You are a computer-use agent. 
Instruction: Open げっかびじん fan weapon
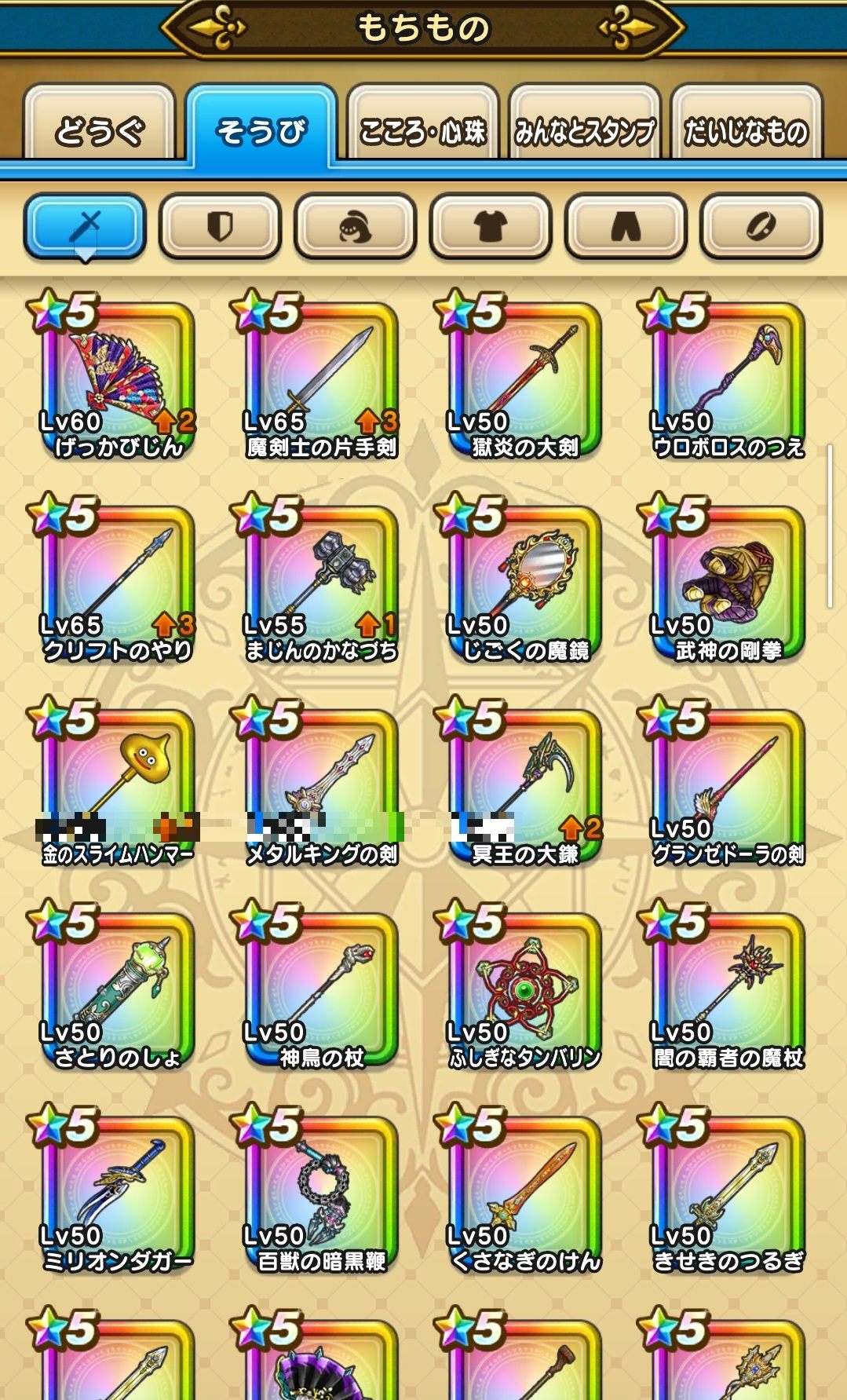coord(118,378)
